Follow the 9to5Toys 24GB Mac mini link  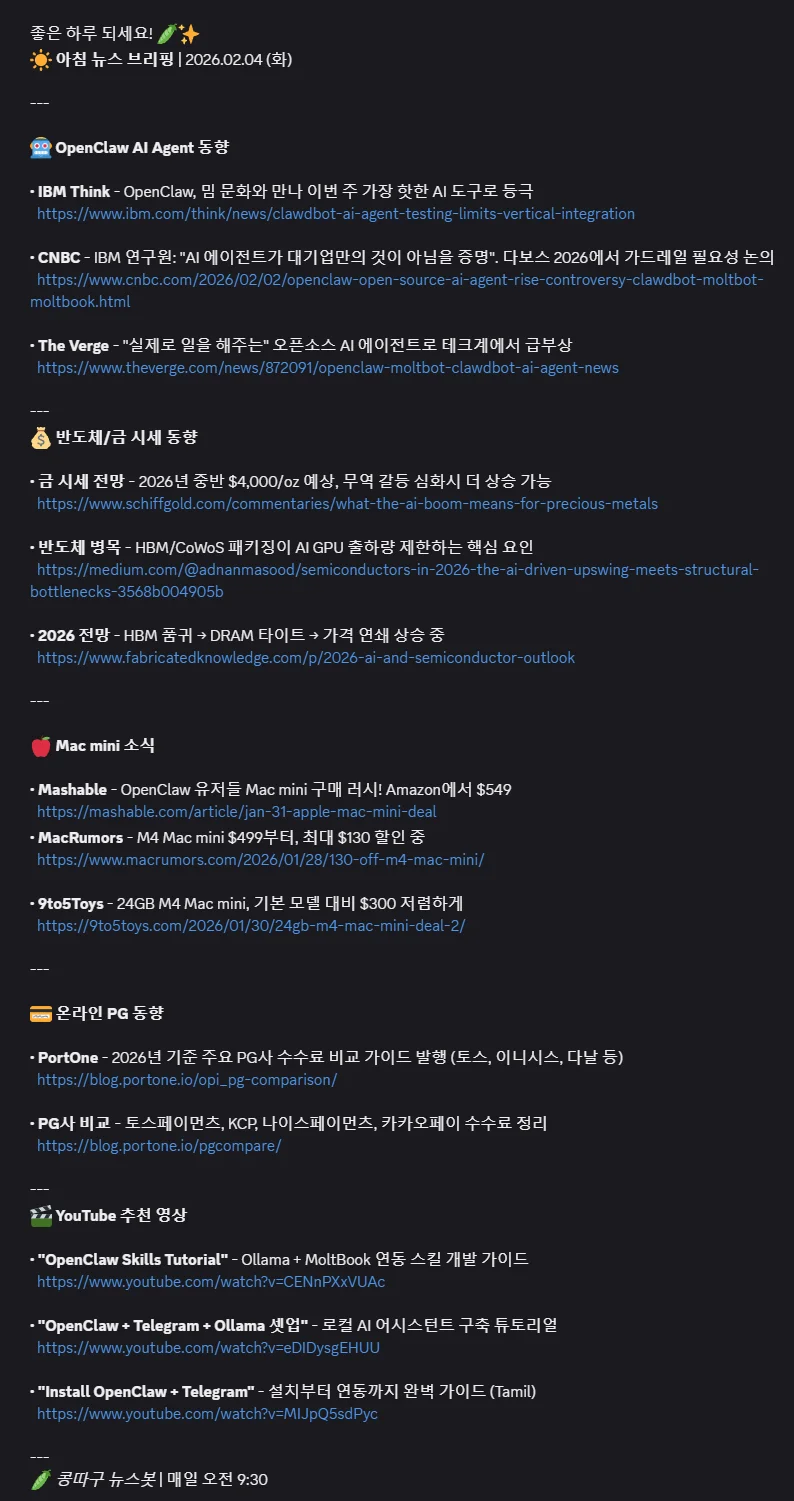pos(251,926)
